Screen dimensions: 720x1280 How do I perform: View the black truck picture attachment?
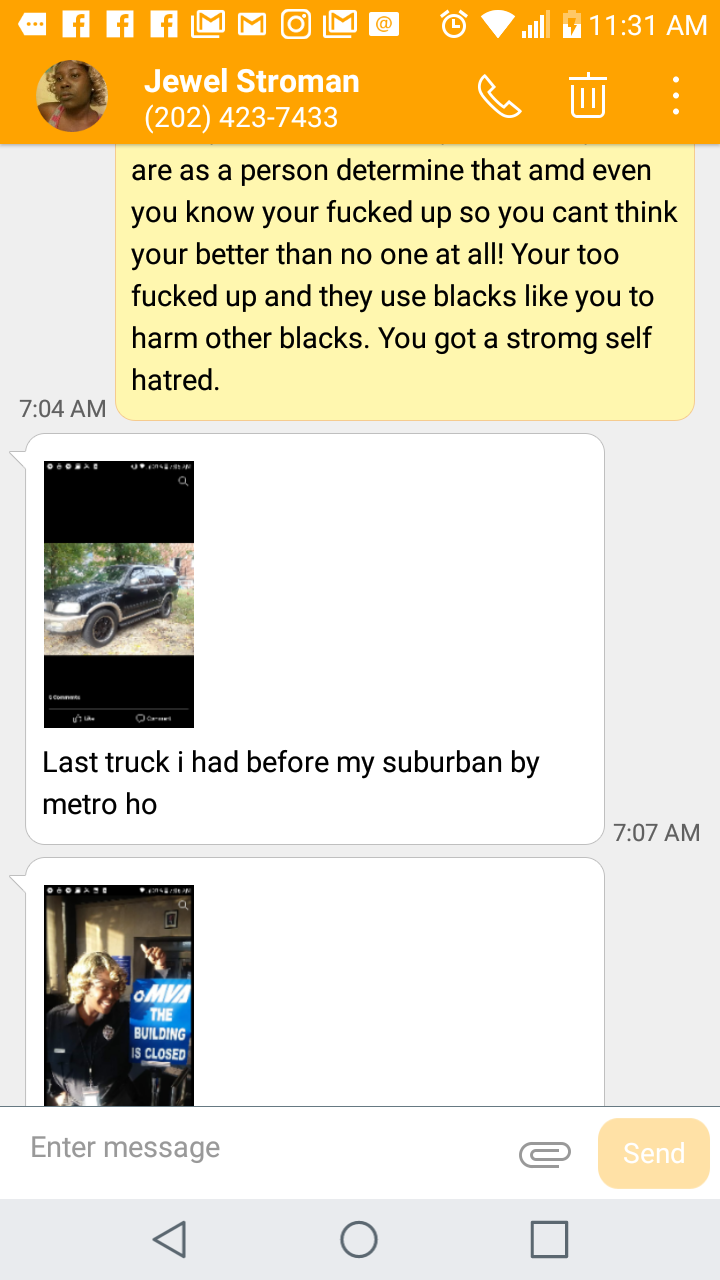(x=119, y=594)
